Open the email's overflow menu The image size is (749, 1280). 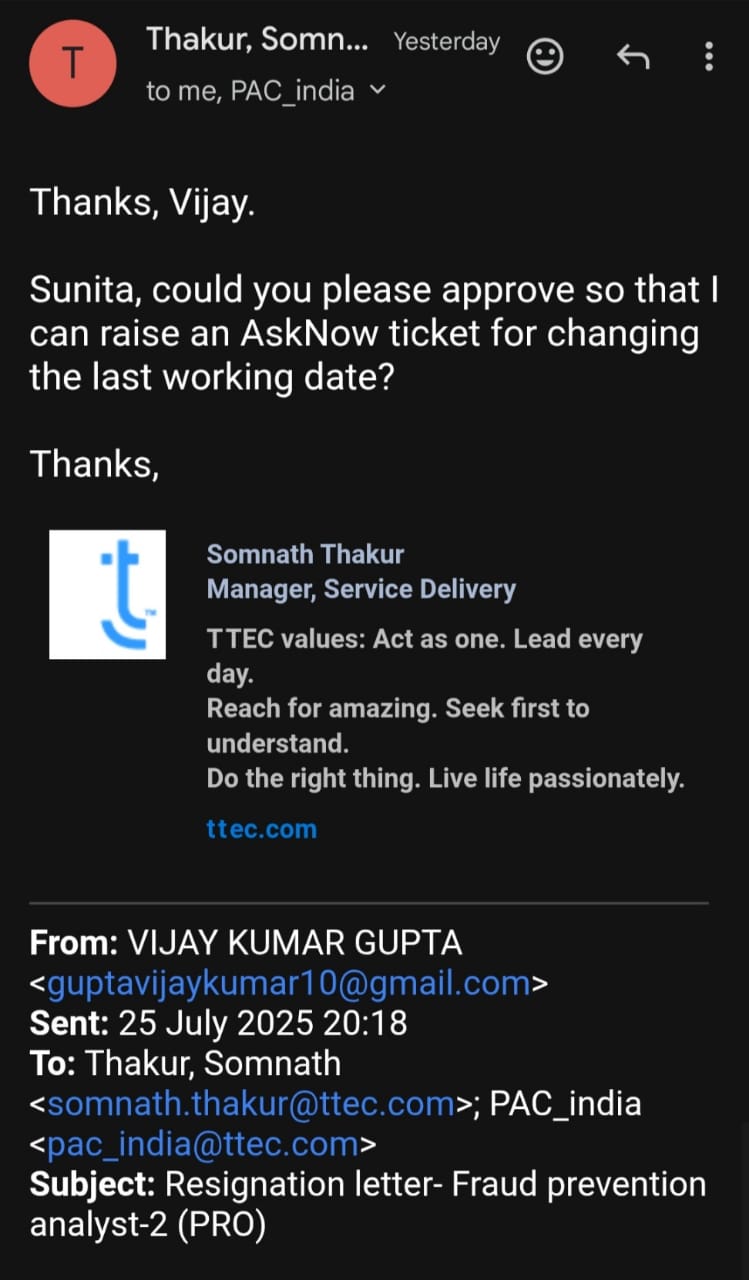tap(708, 56)
